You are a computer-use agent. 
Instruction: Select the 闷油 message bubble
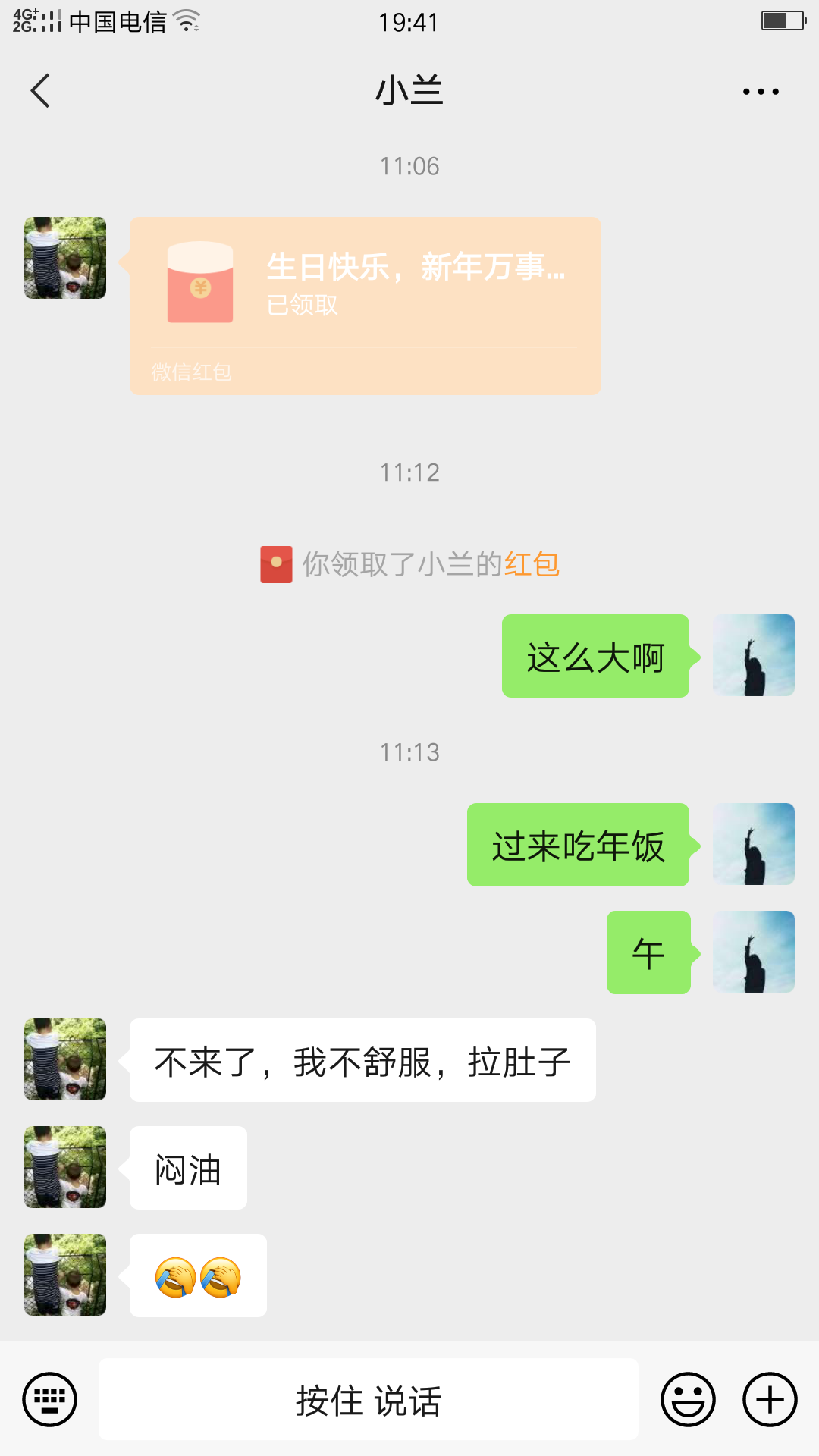click(187, 1168)
